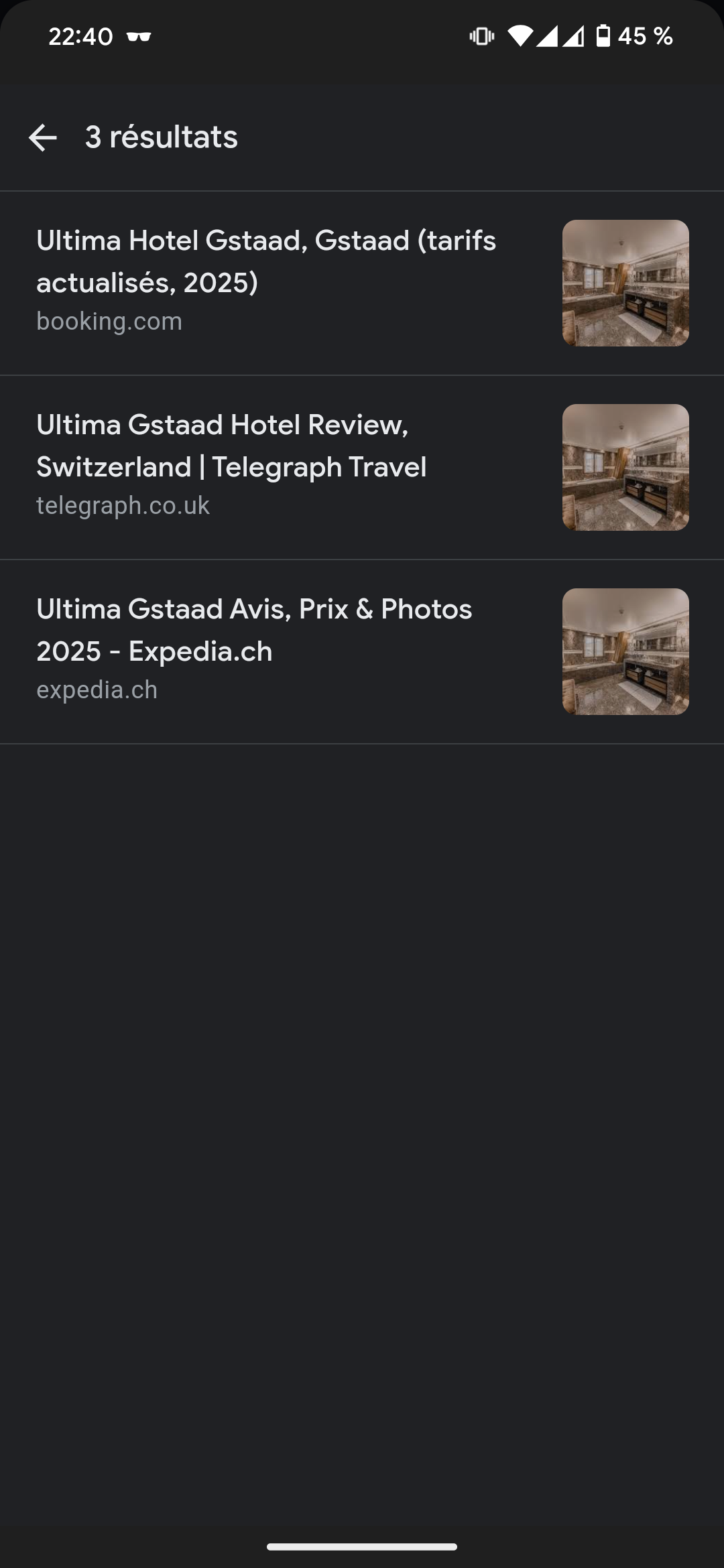Go back from the 3 résultats screen
Image resolution: width=724 pixels, height=1568 pixels.
pos(43,138)
